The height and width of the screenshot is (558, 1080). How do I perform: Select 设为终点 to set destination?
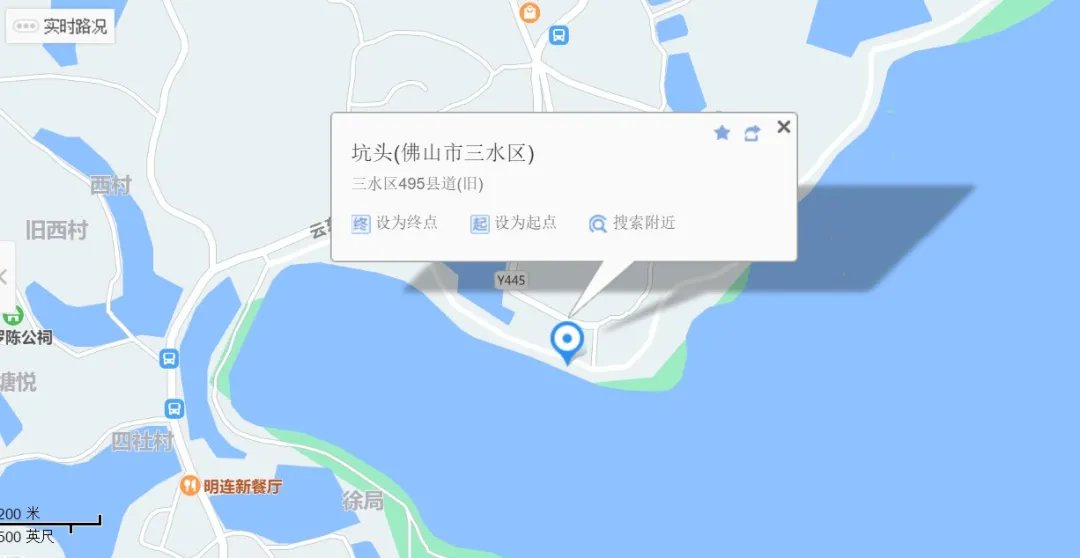[x=395, y=223]
